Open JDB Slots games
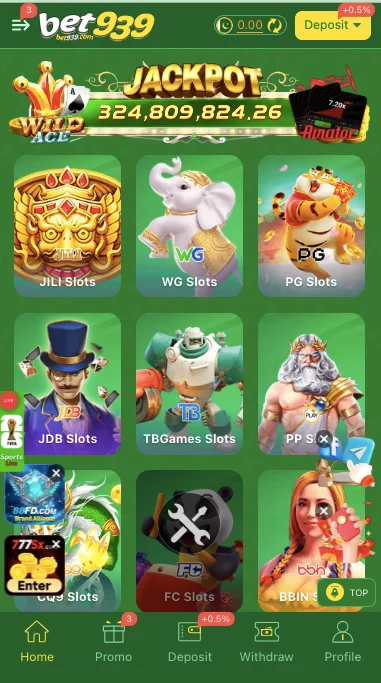This screenshot has width=381, height=683. coord(67,383)
